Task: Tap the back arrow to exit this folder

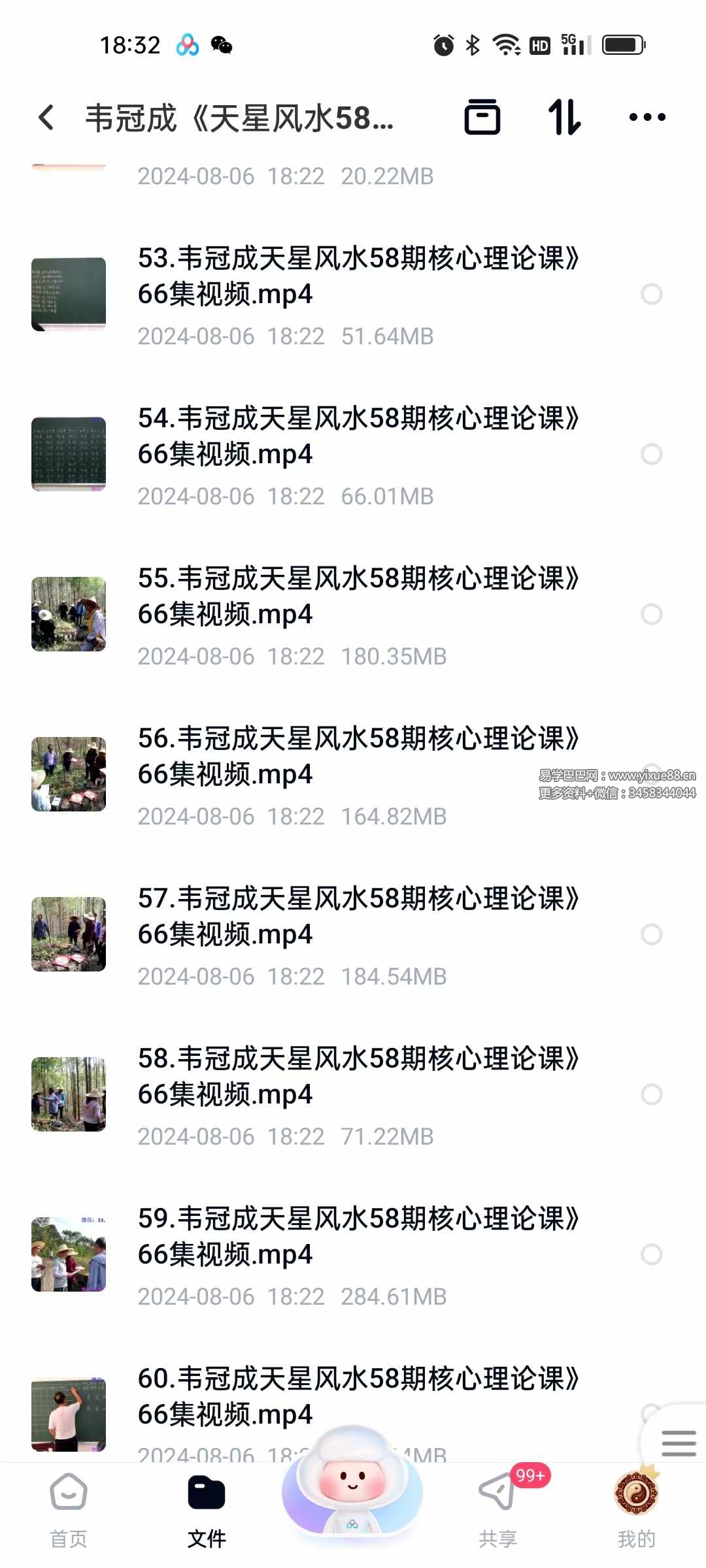Action: (44, 118)
